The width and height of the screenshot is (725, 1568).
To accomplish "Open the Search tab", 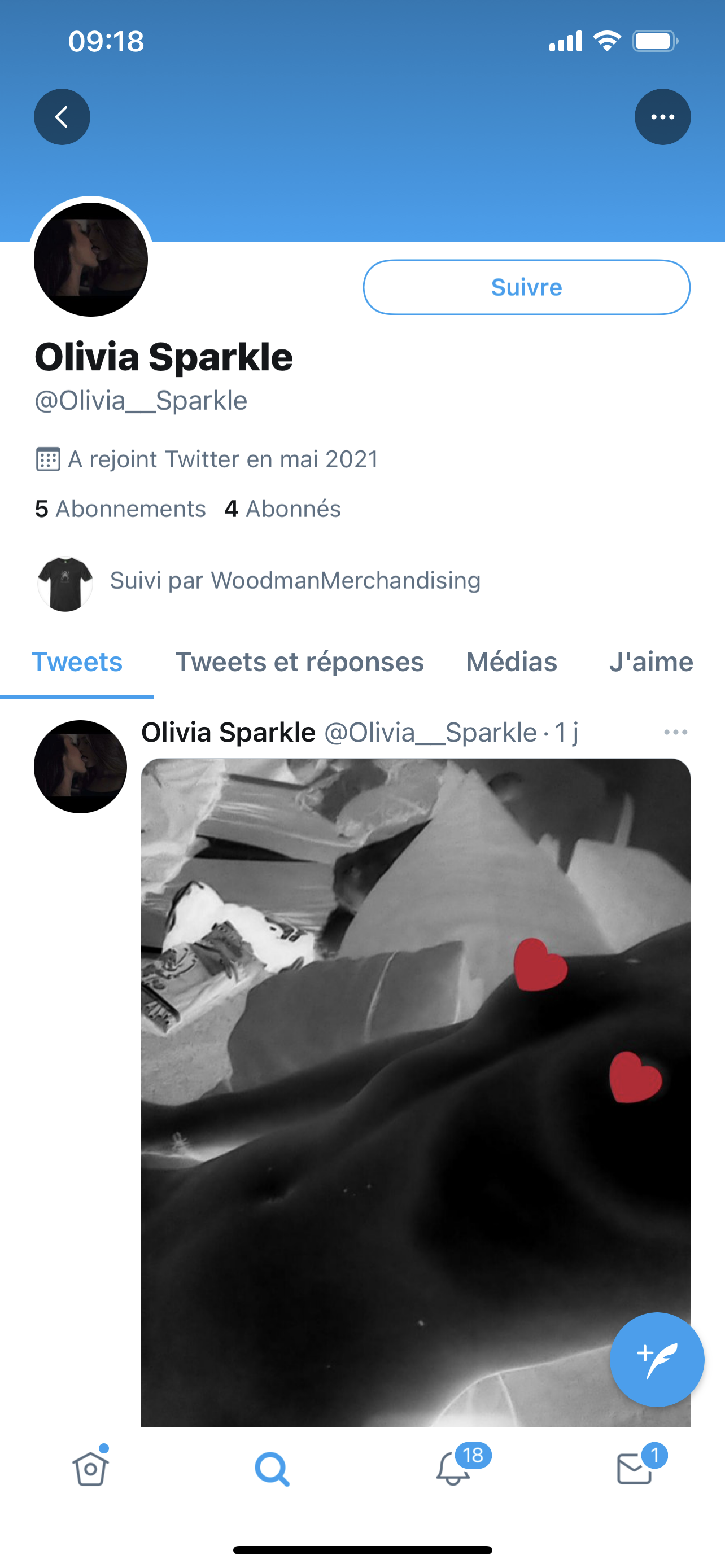I will (x=272, y=1469).
